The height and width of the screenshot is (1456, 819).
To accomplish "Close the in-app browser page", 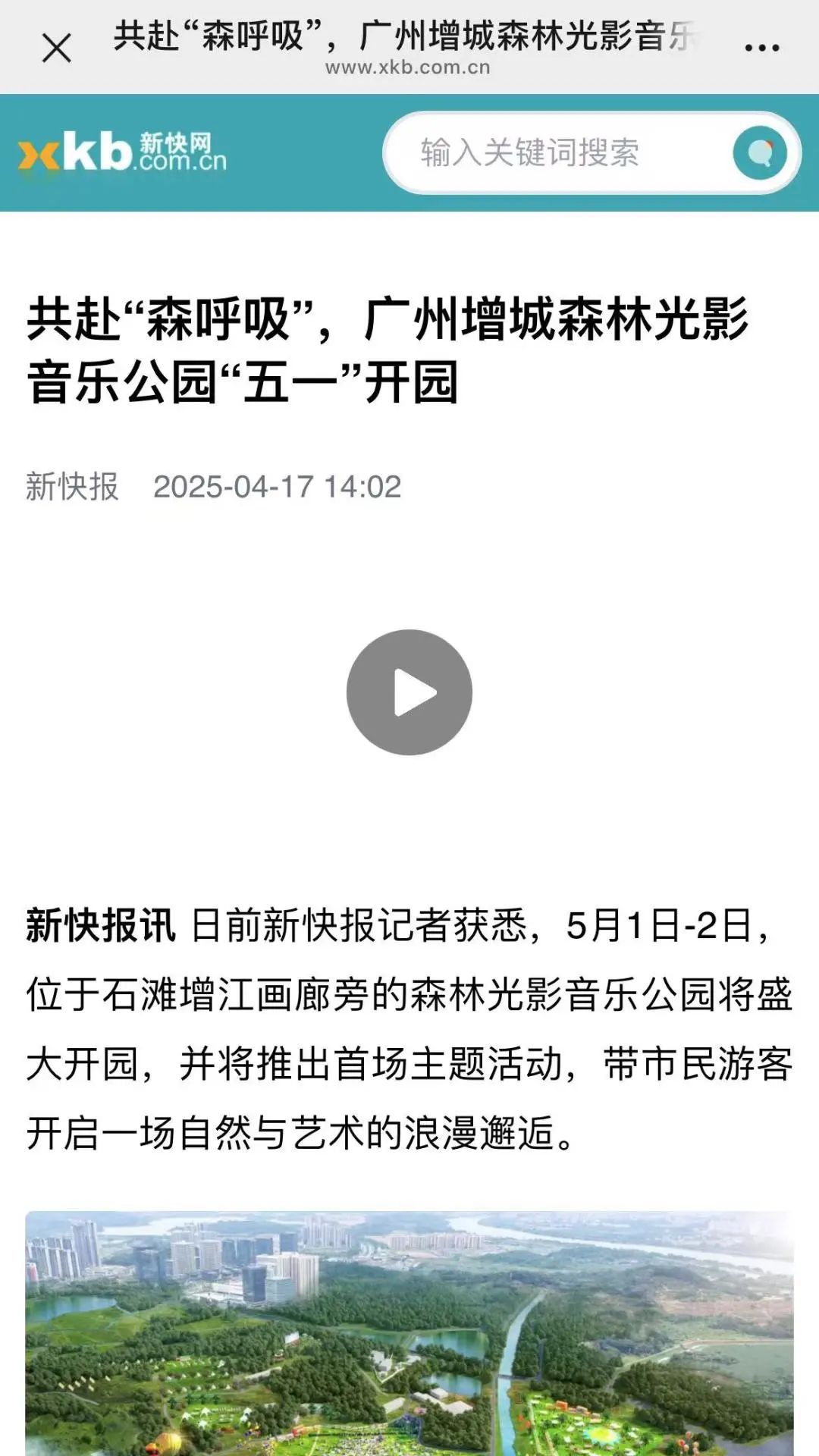I will tap(56, 48).
